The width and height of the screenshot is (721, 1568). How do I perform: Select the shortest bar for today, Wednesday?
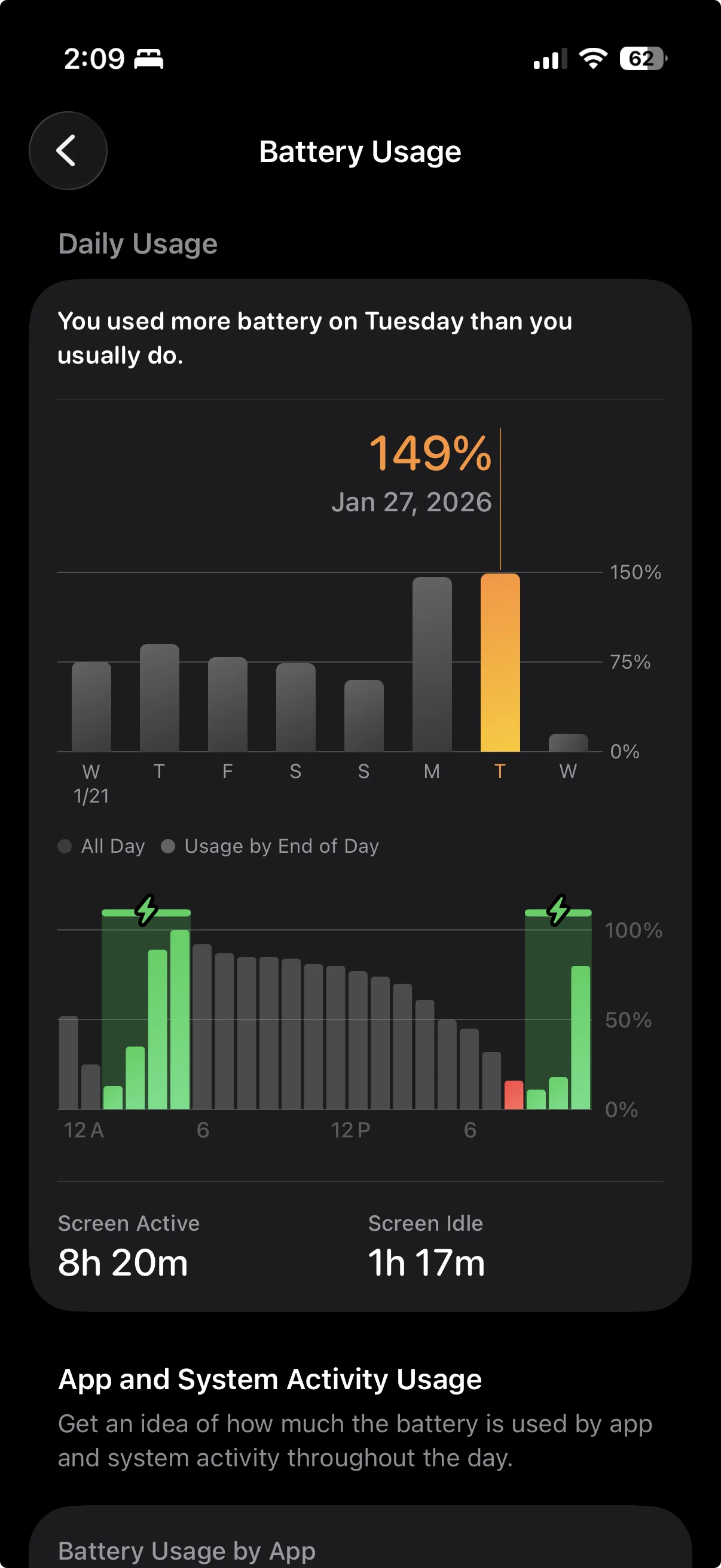click(569, 743)
